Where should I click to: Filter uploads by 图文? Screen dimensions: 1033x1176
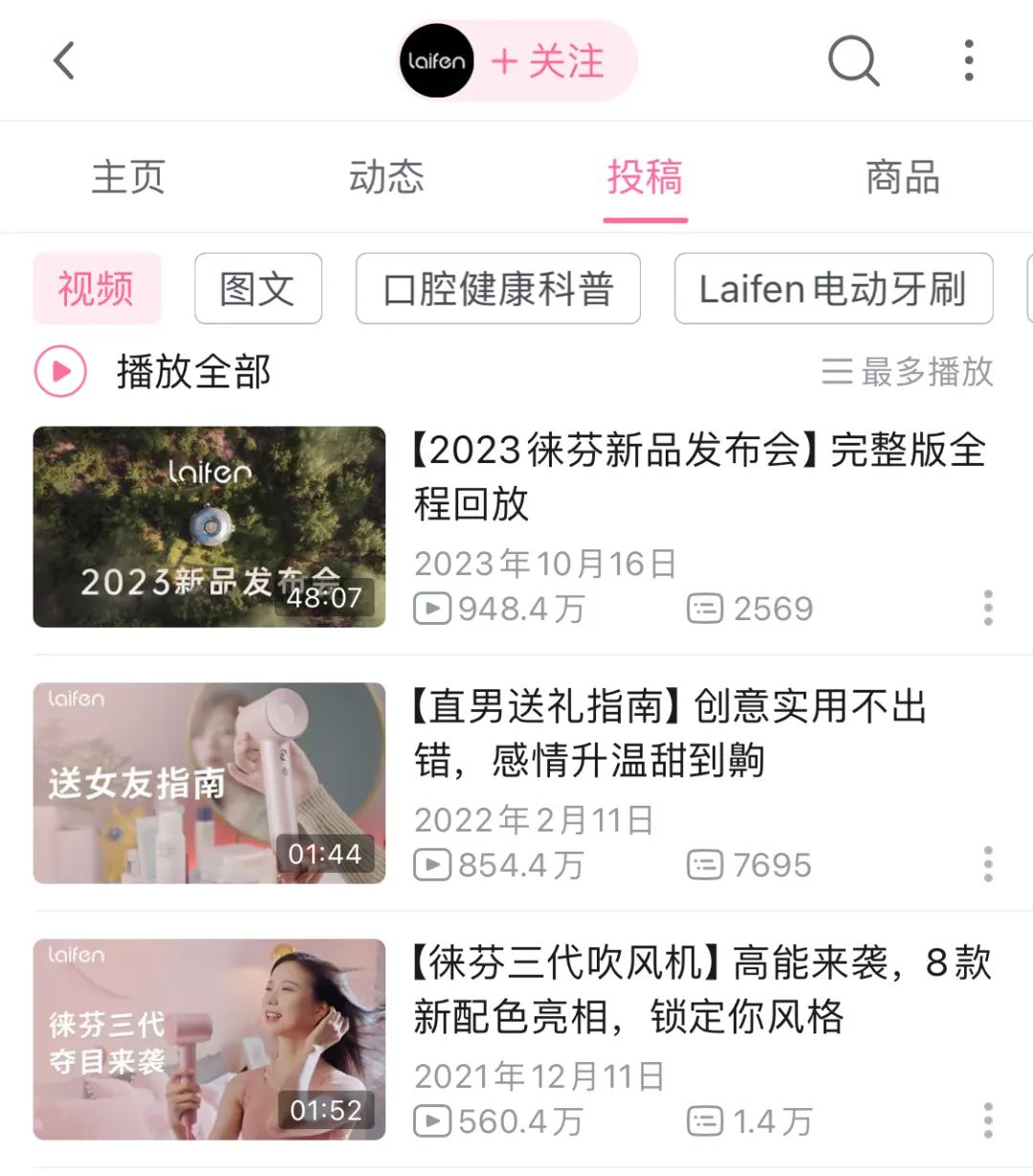pos(257,289)
